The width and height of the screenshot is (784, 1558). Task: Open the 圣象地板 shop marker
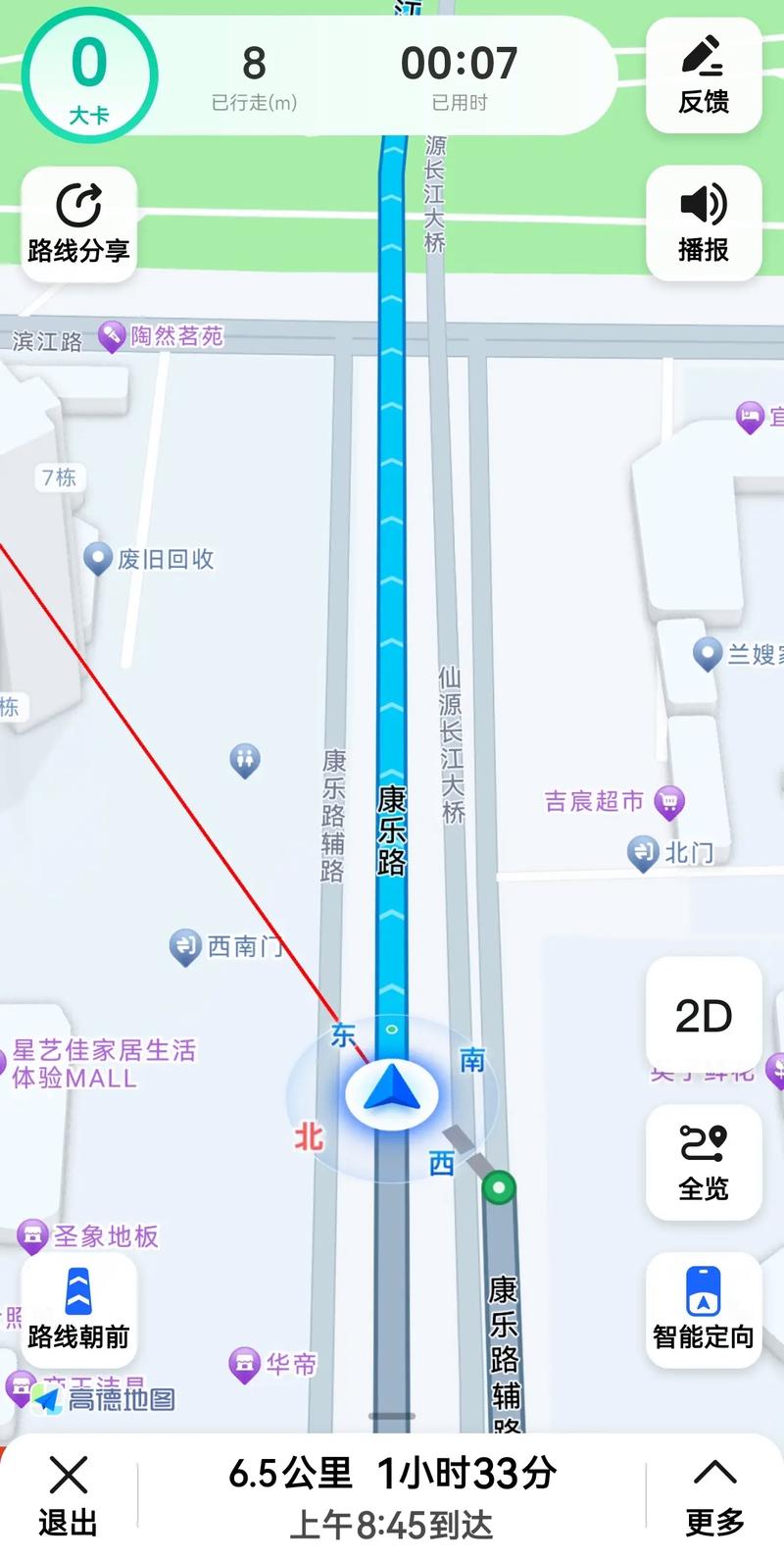(33, 1236)
